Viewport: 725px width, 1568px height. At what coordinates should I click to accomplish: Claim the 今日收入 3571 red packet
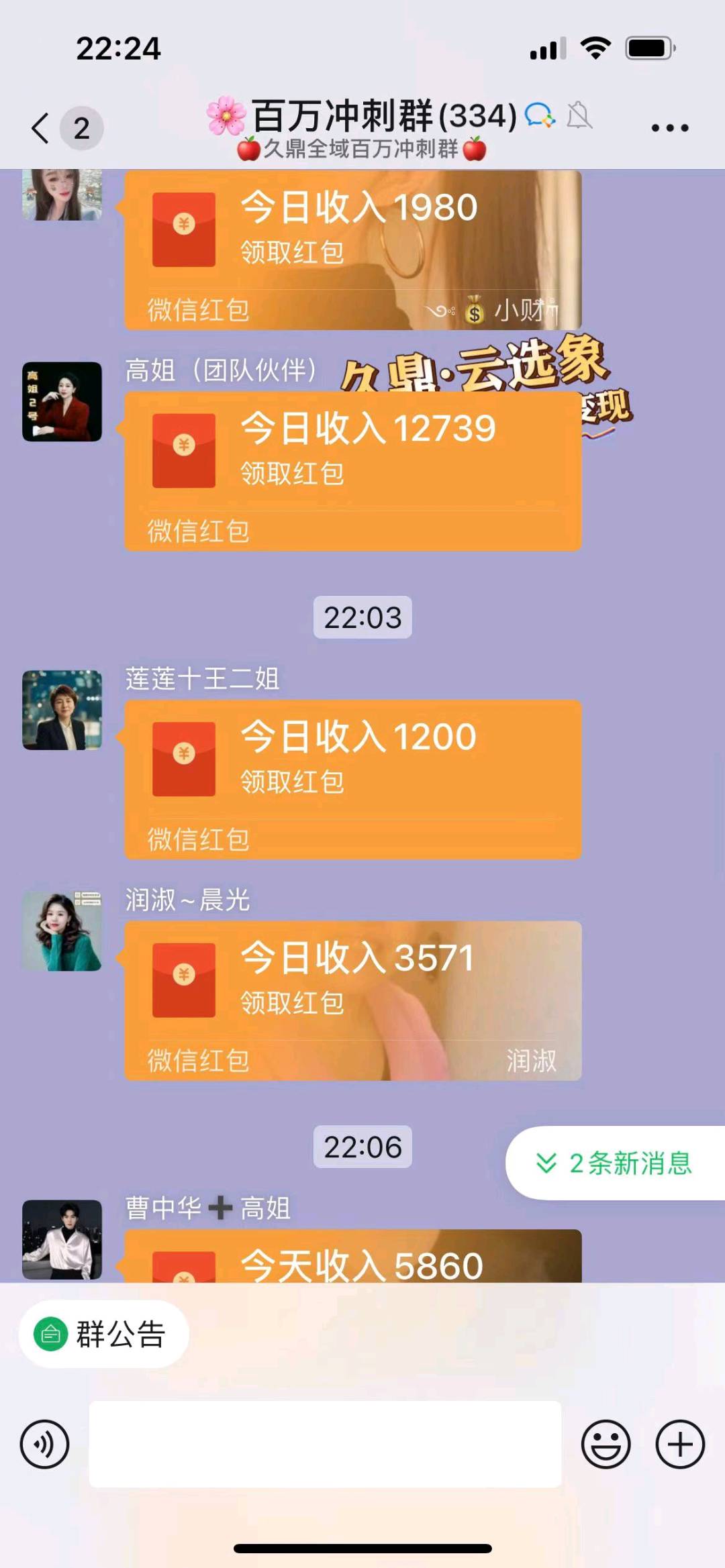(352, 1000)
